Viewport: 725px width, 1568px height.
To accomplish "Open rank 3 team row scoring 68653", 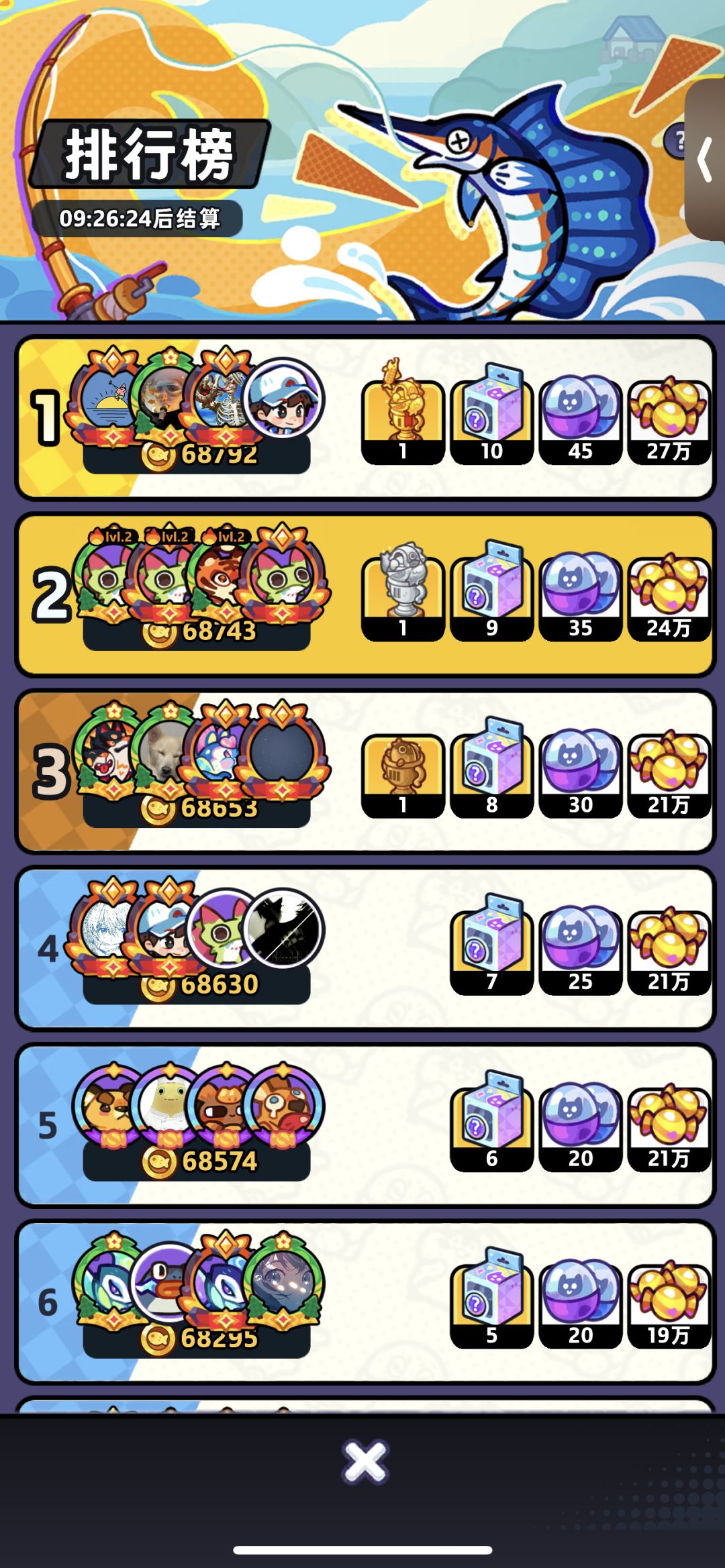I will coord(365,772).
